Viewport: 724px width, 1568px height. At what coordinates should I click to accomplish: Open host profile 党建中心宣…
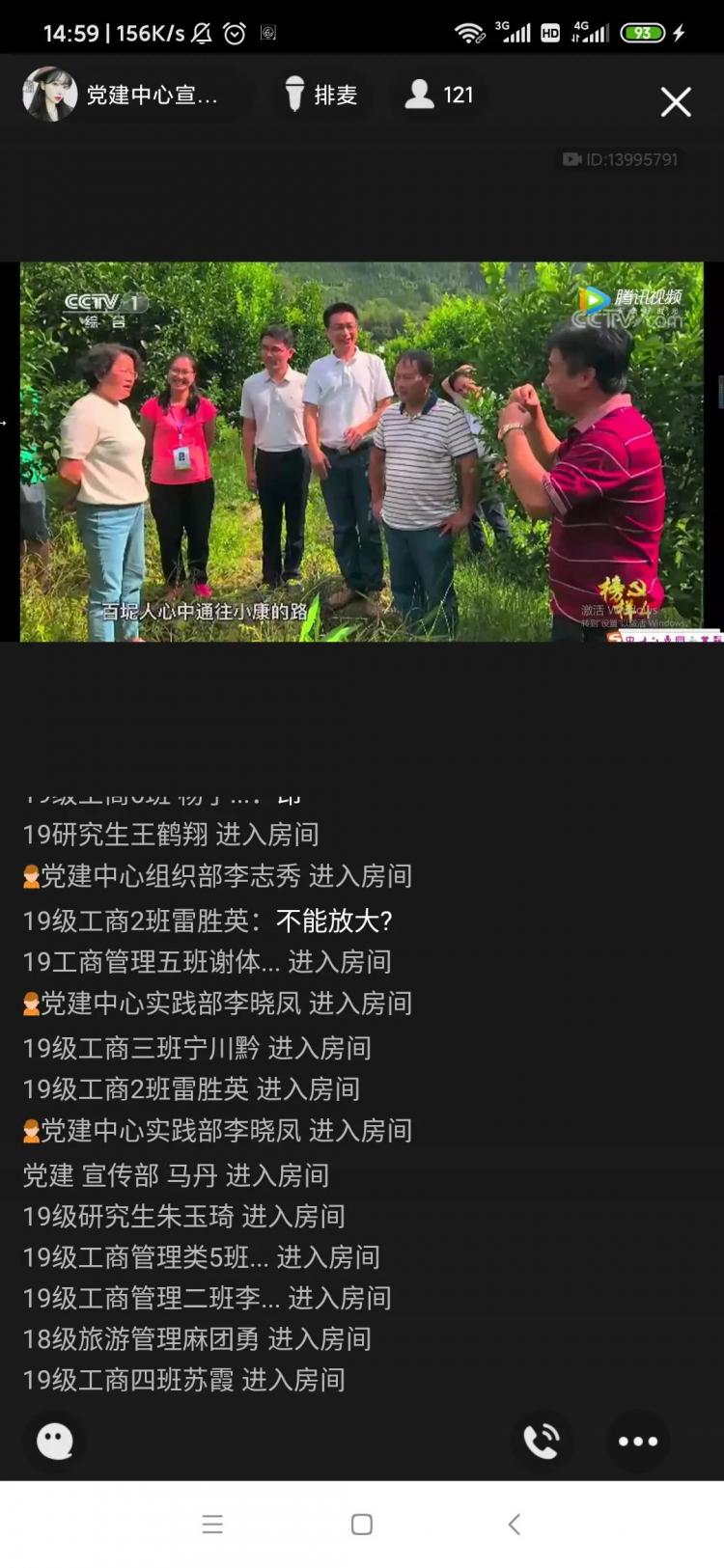(x=123, y=95)
